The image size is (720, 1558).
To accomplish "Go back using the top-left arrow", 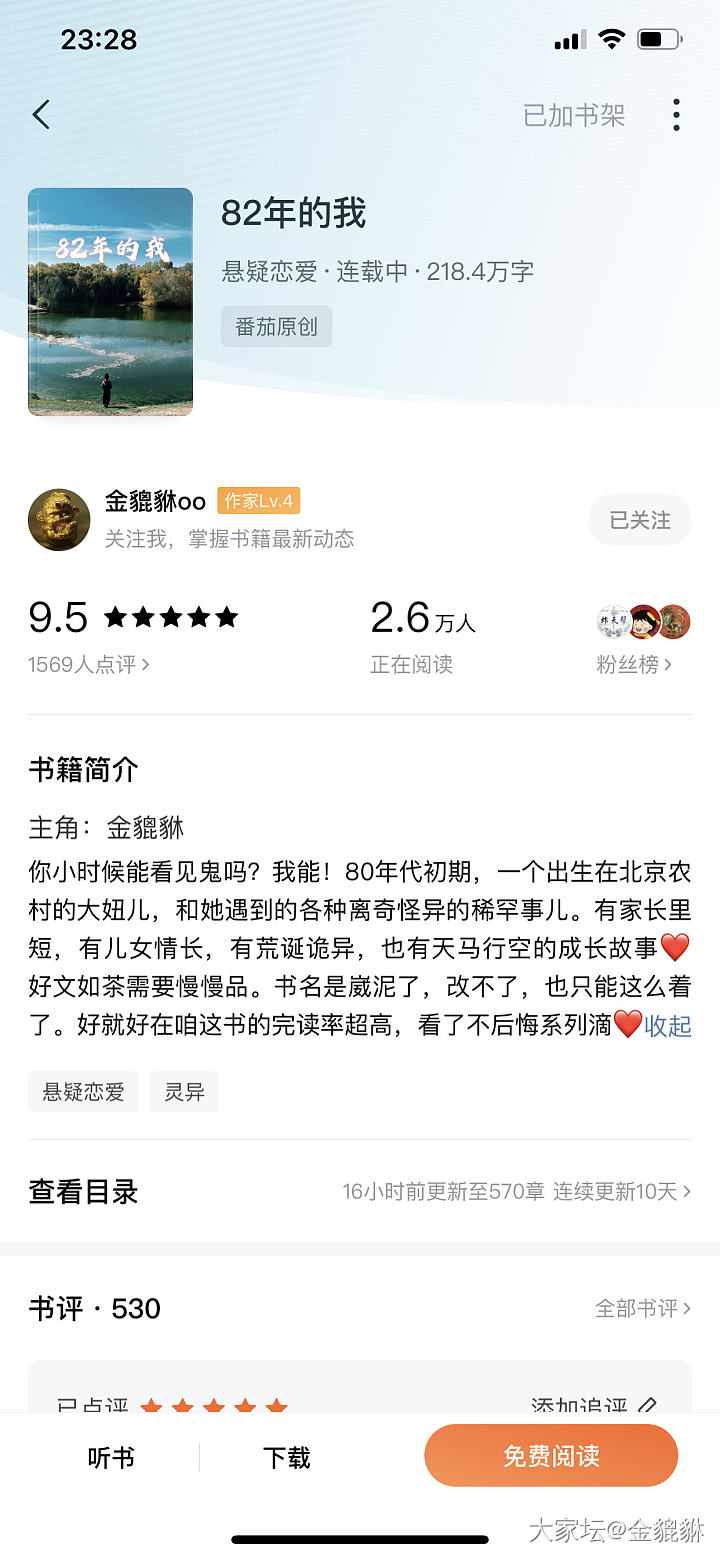I will coord(41,115).
